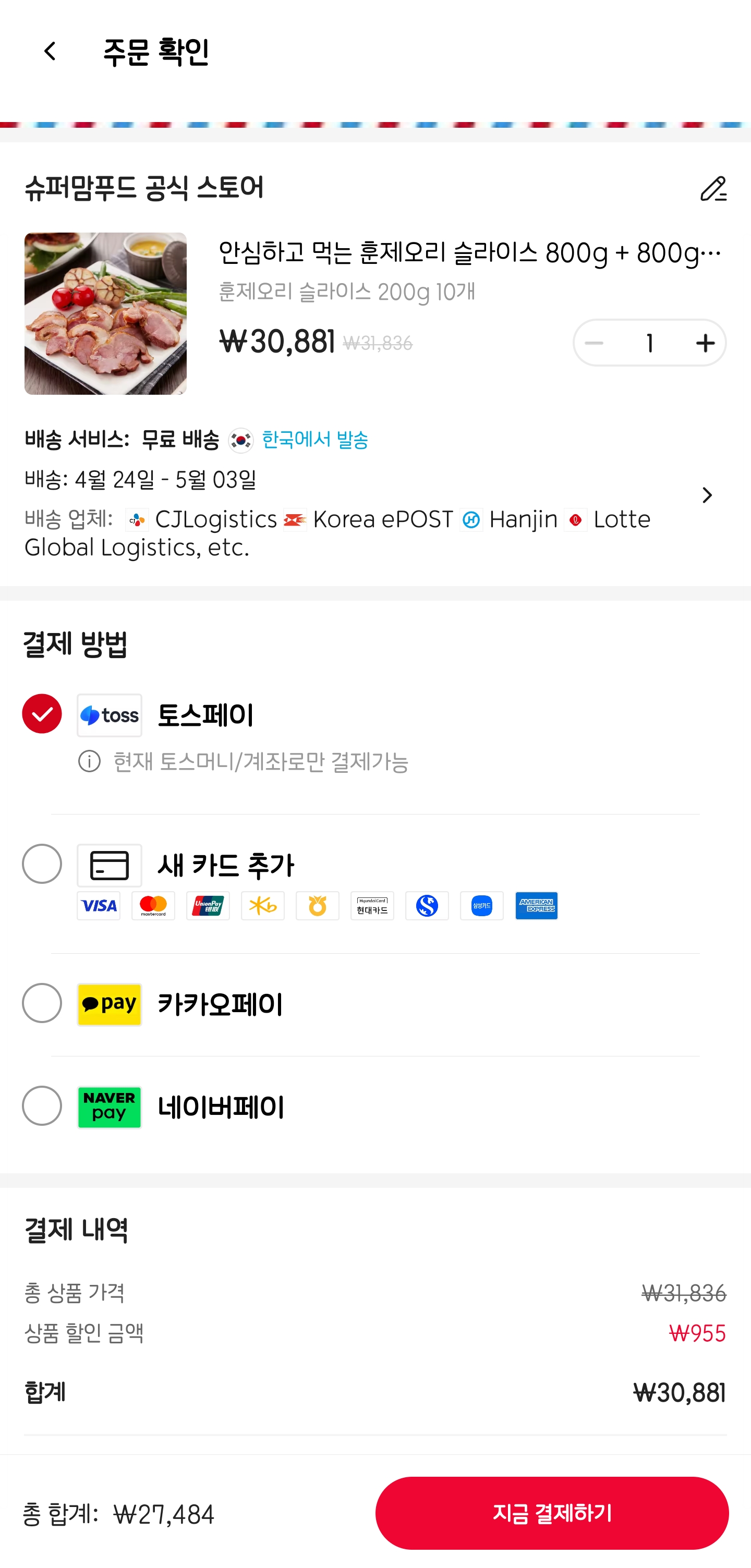The width and height of the screenshot is (751, 1568).
Task: Open the shipping details chevron
Action: [x=707, y=495]
